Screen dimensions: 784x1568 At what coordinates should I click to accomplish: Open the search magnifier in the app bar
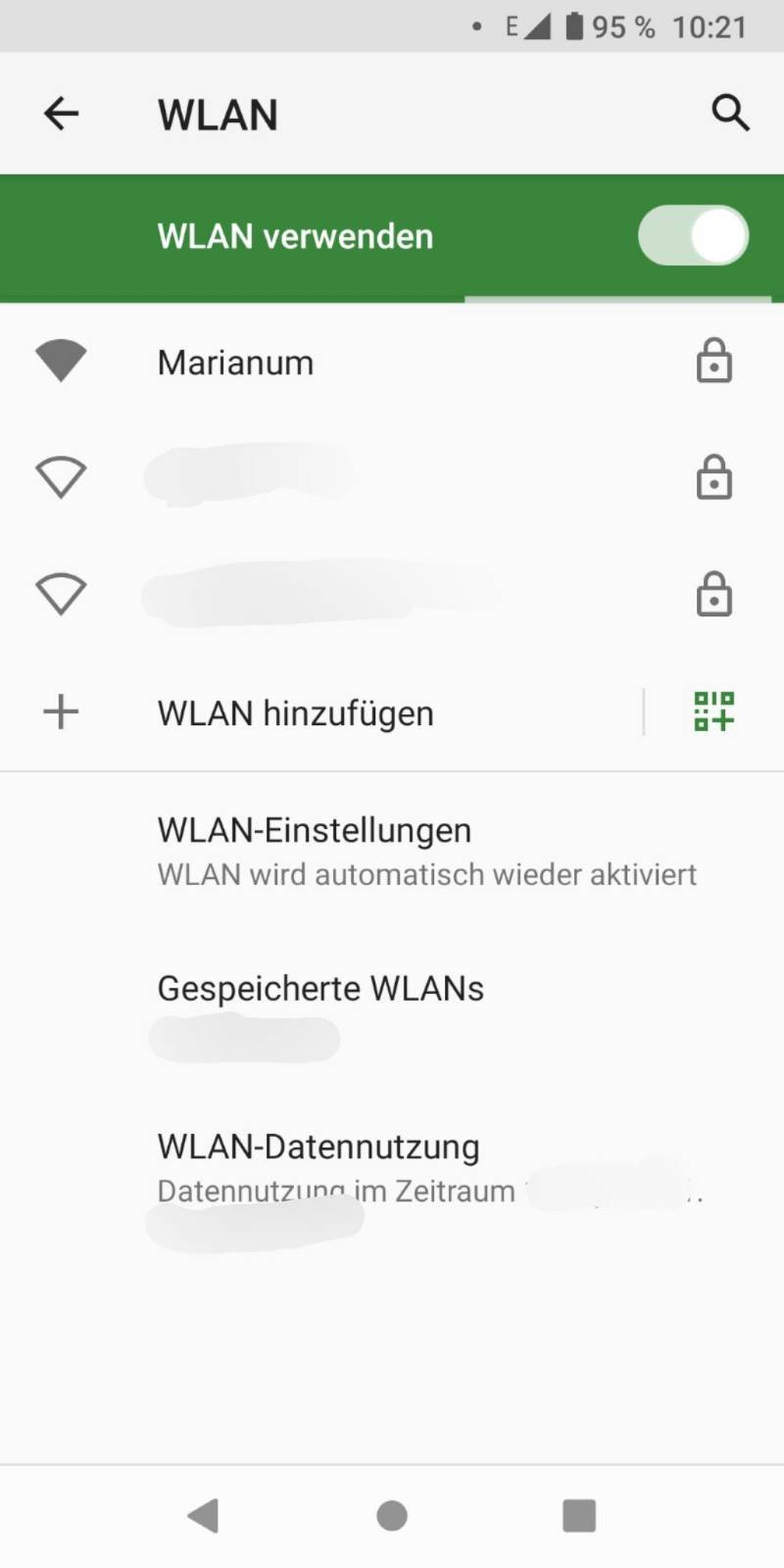tap(730, 114)
